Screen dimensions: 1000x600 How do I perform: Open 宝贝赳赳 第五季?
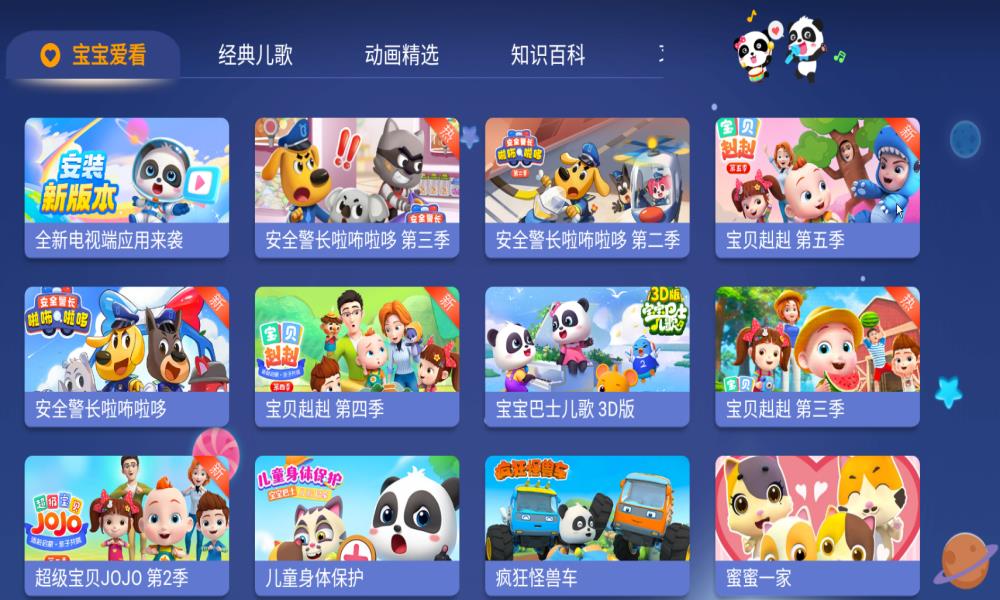click(x=817, y=187)
